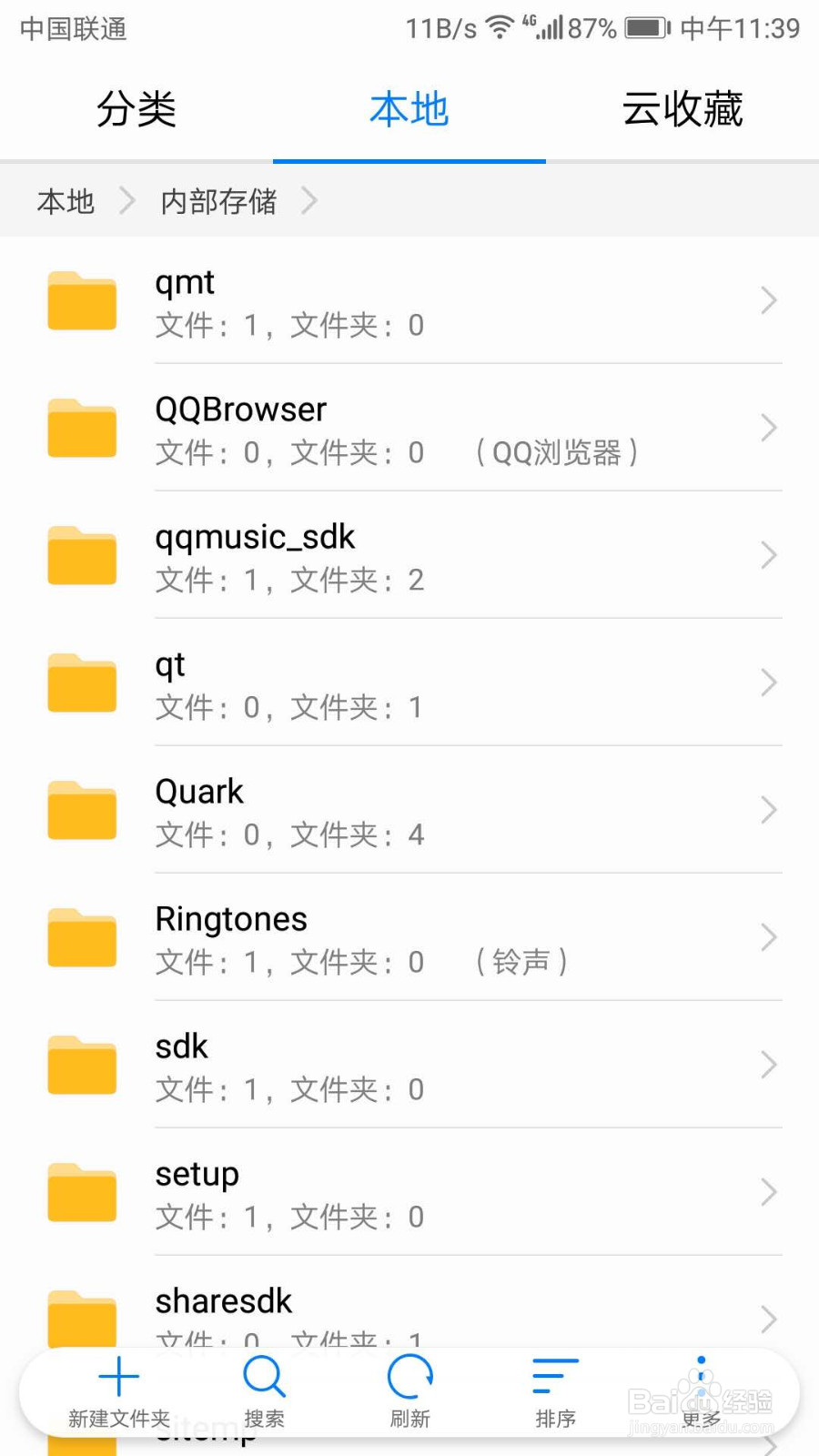The width and height of the screenshot is (819, 1456).
Task: Tap 内部存储 in the breadcrumb path
Action: [218, 201]
